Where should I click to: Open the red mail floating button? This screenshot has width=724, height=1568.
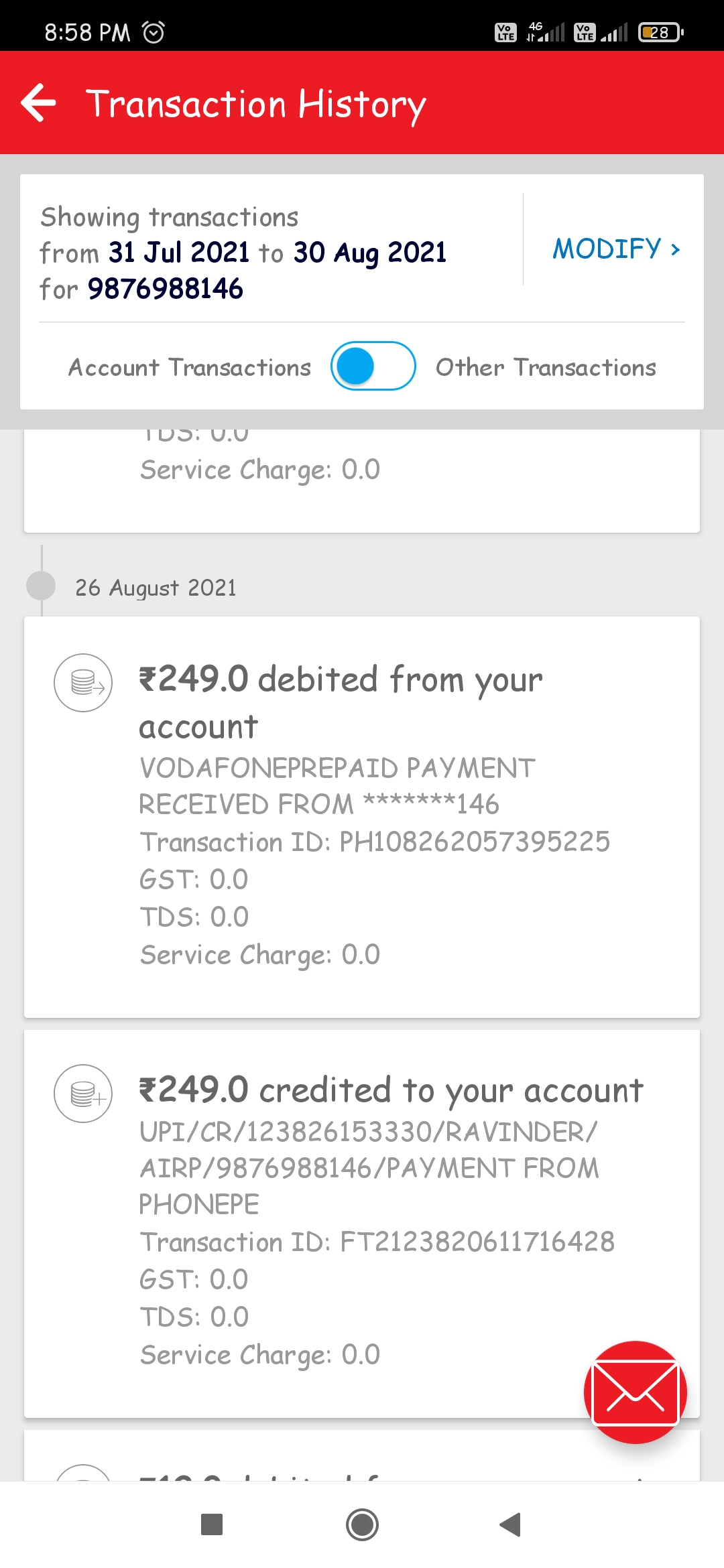(x=635, y=1392)
